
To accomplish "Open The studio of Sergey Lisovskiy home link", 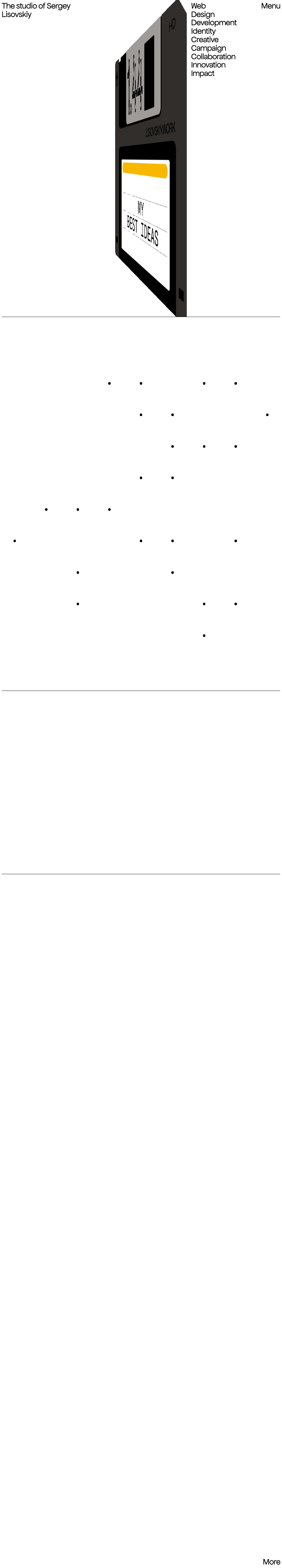I will [36, 10].
